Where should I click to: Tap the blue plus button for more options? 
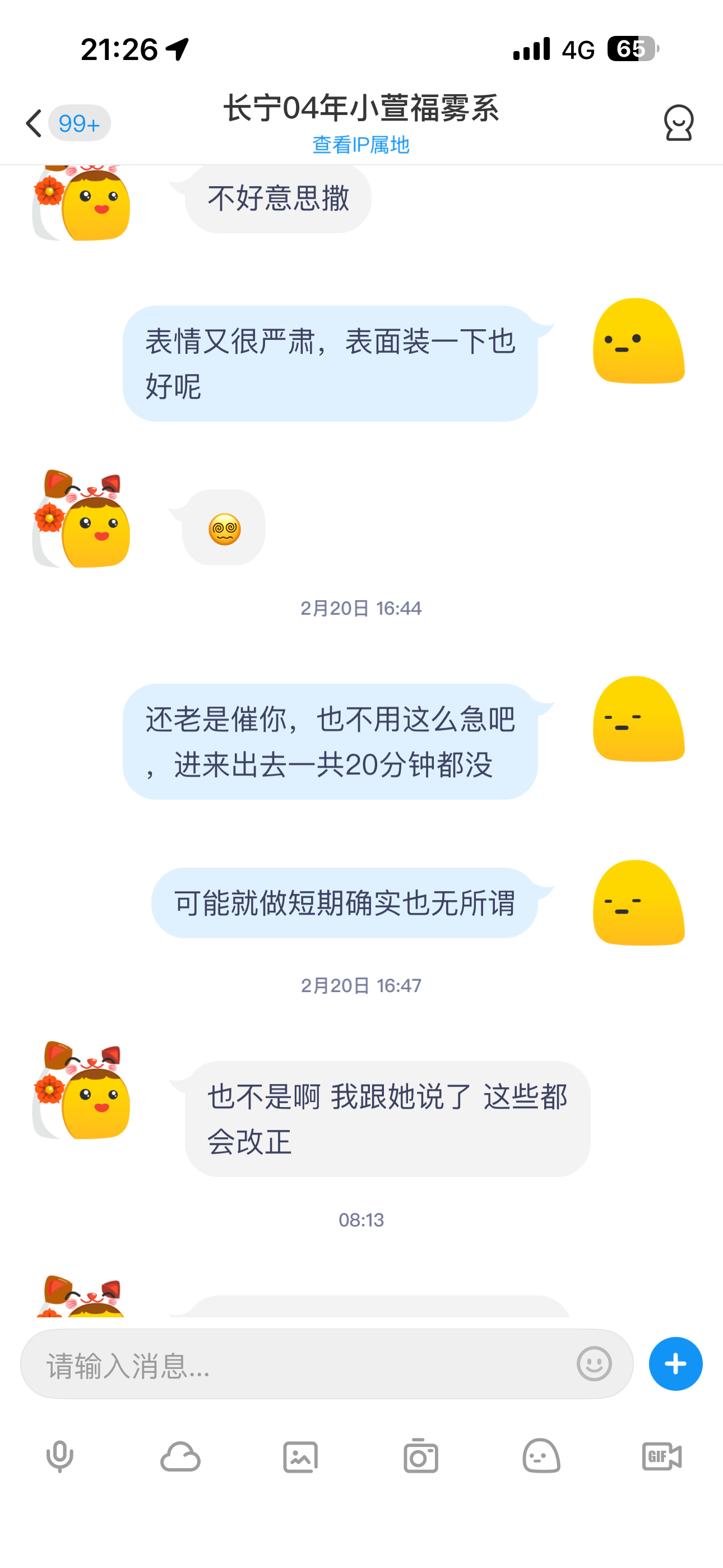click(x=675, y=1363)
